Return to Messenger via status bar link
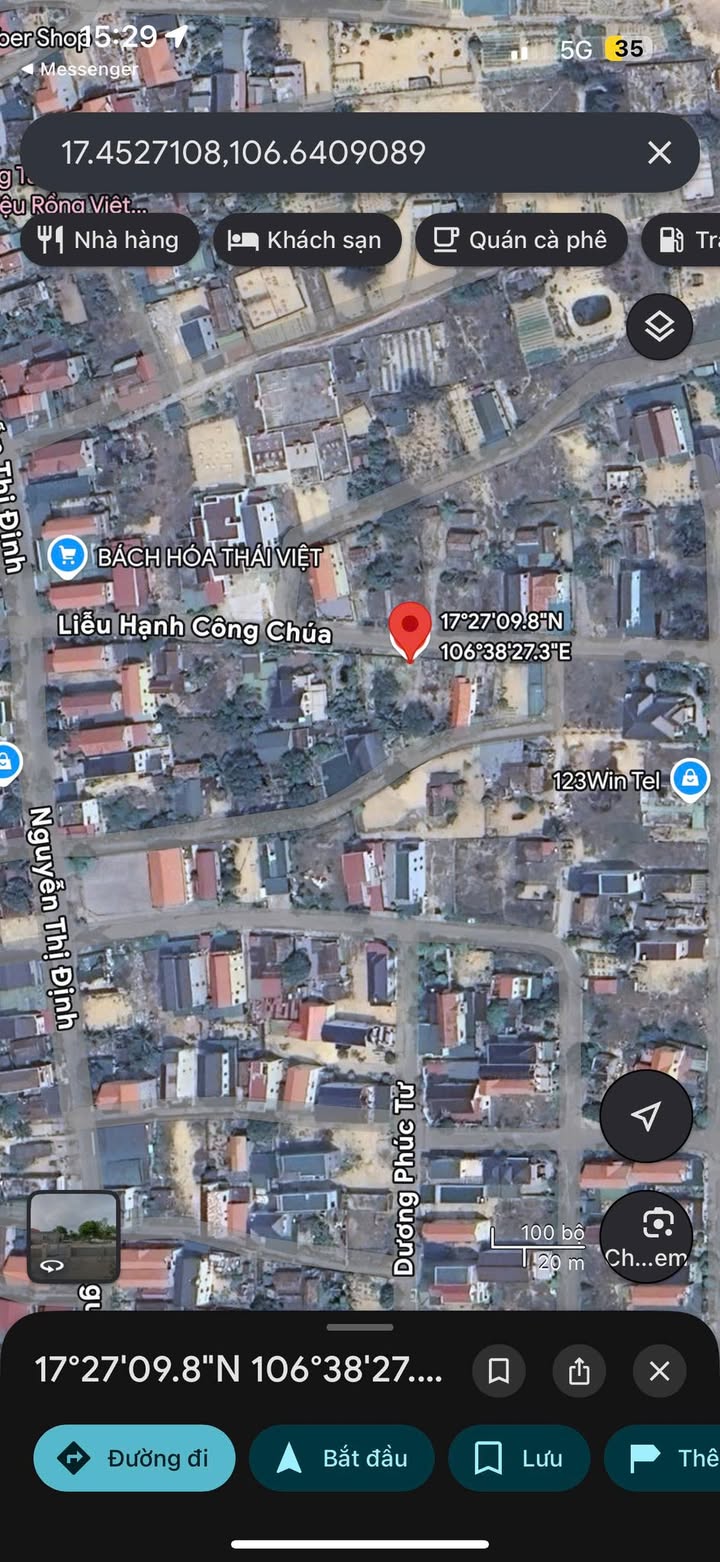720x1562 pixels. point(79,69)
